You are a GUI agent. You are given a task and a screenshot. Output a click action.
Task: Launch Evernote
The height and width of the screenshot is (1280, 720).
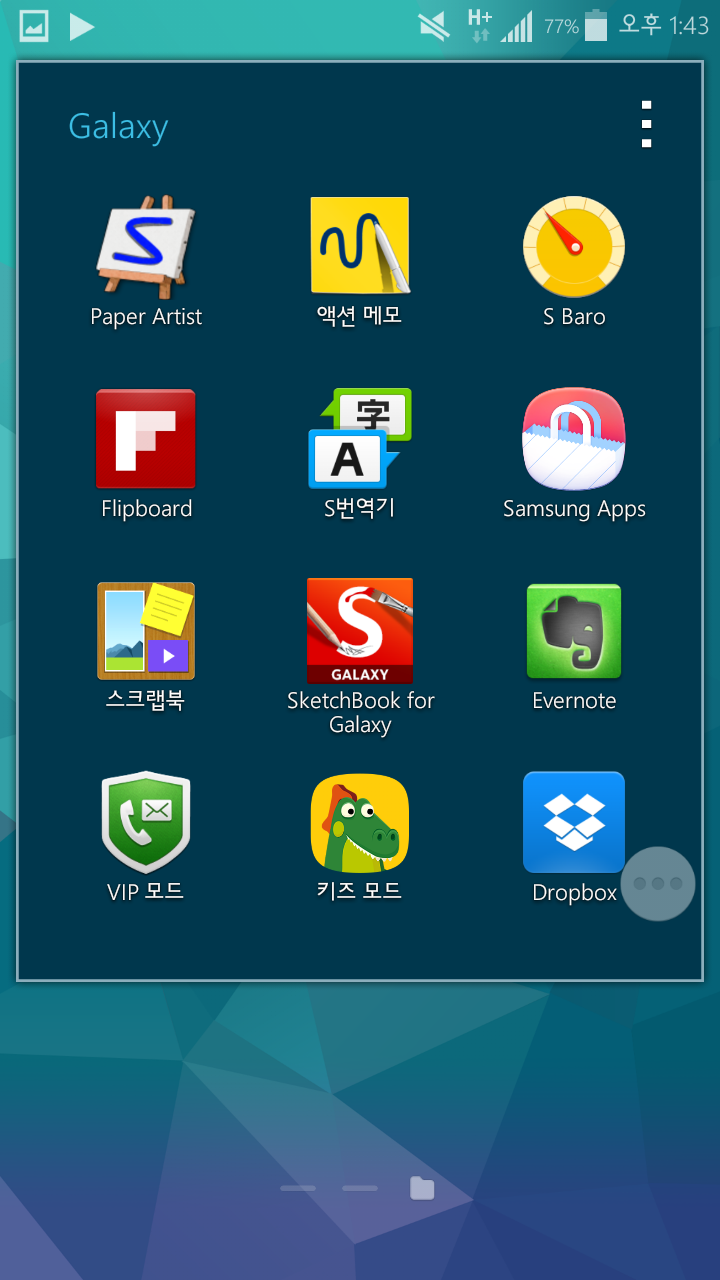coord(574,631)
